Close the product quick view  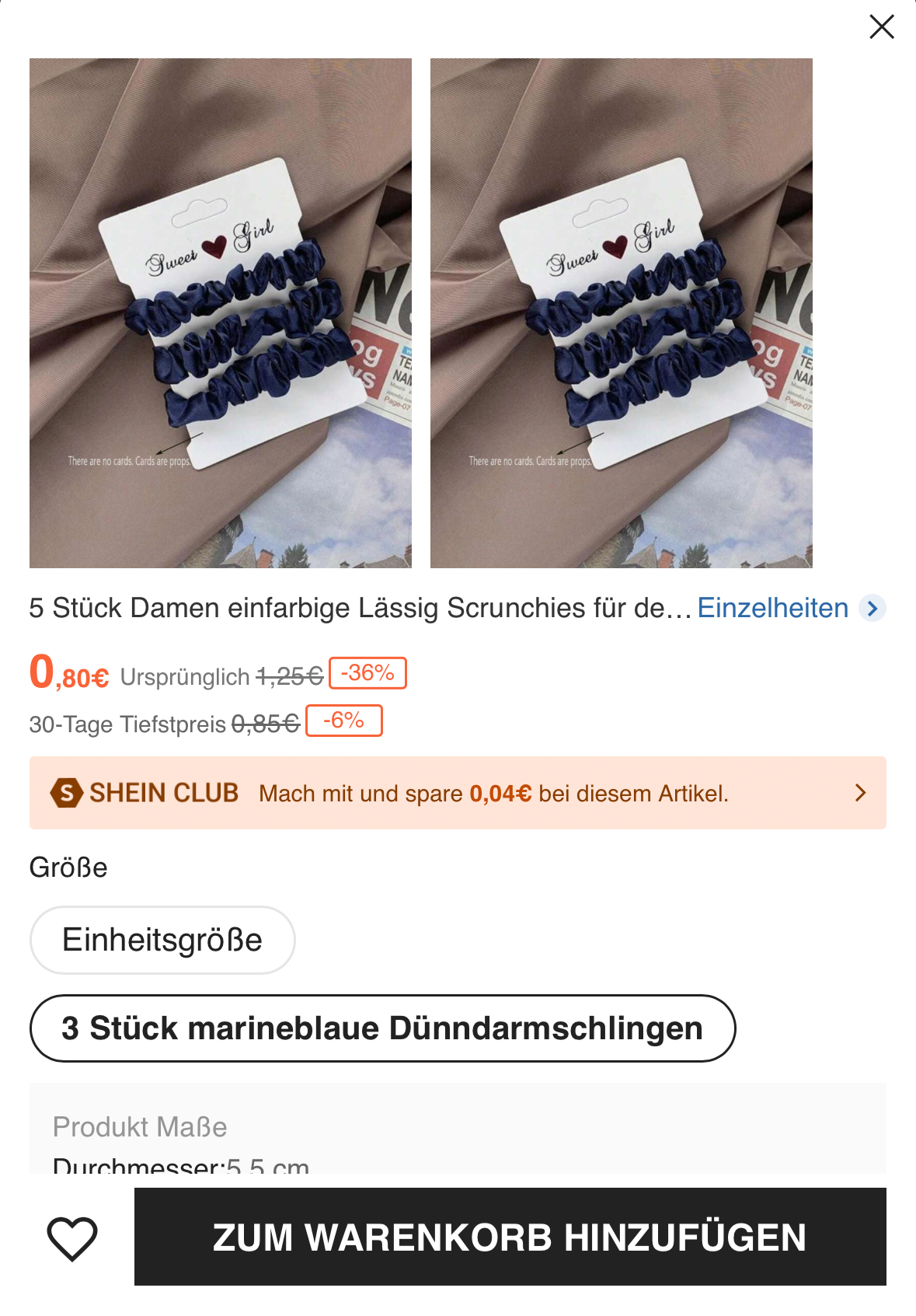pyautogui.click(x=881, y=27)
